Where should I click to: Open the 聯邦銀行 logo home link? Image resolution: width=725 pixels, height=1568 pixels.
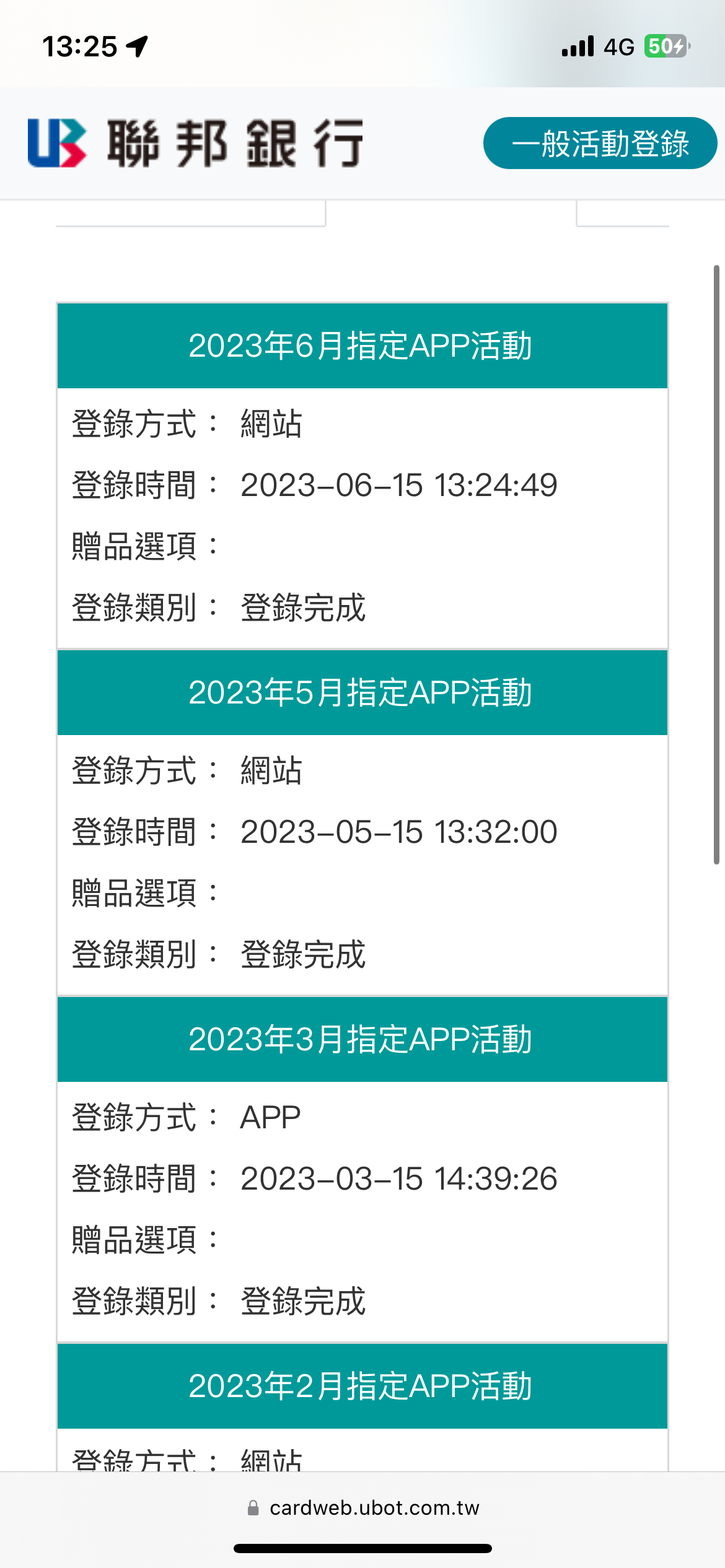[196, 143]
